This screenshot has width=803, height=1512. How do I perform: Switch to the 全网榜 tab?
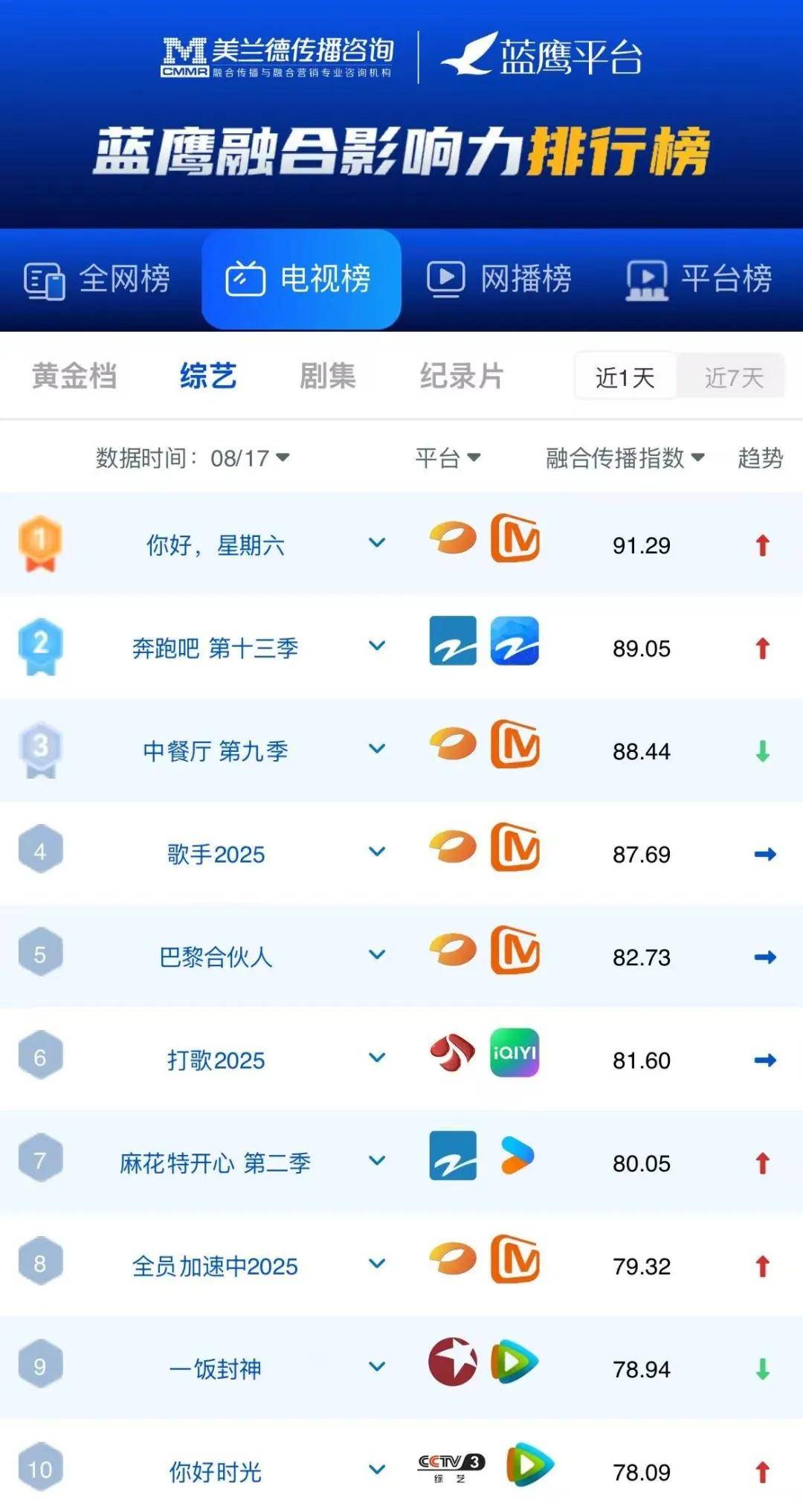(97, 280)
